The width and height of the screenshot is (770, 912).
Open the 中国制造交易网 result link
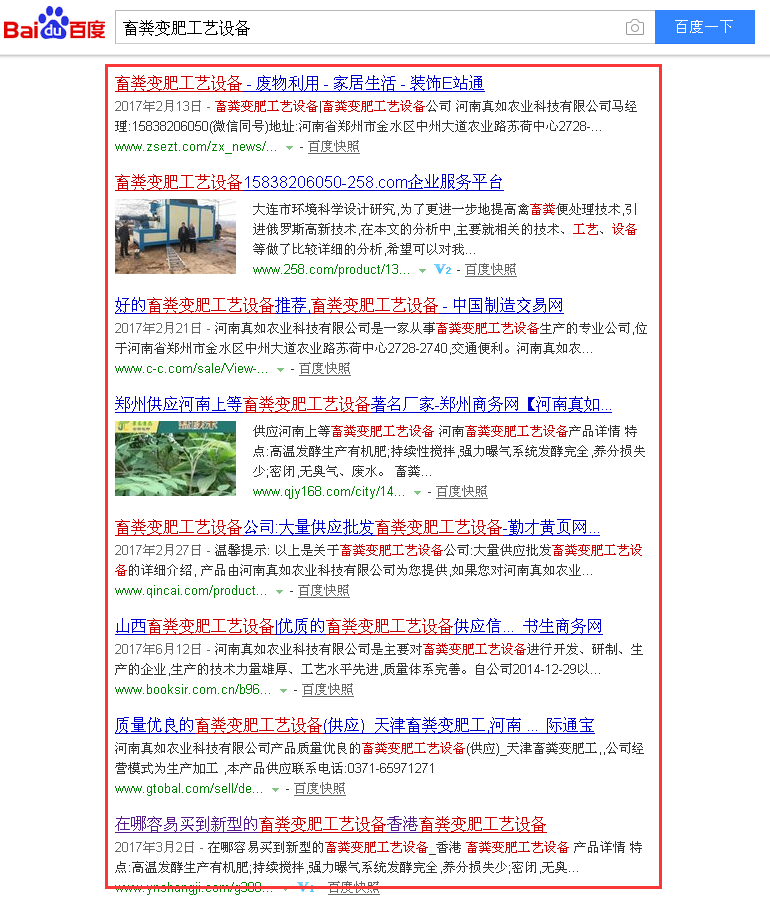coord(339,305)
